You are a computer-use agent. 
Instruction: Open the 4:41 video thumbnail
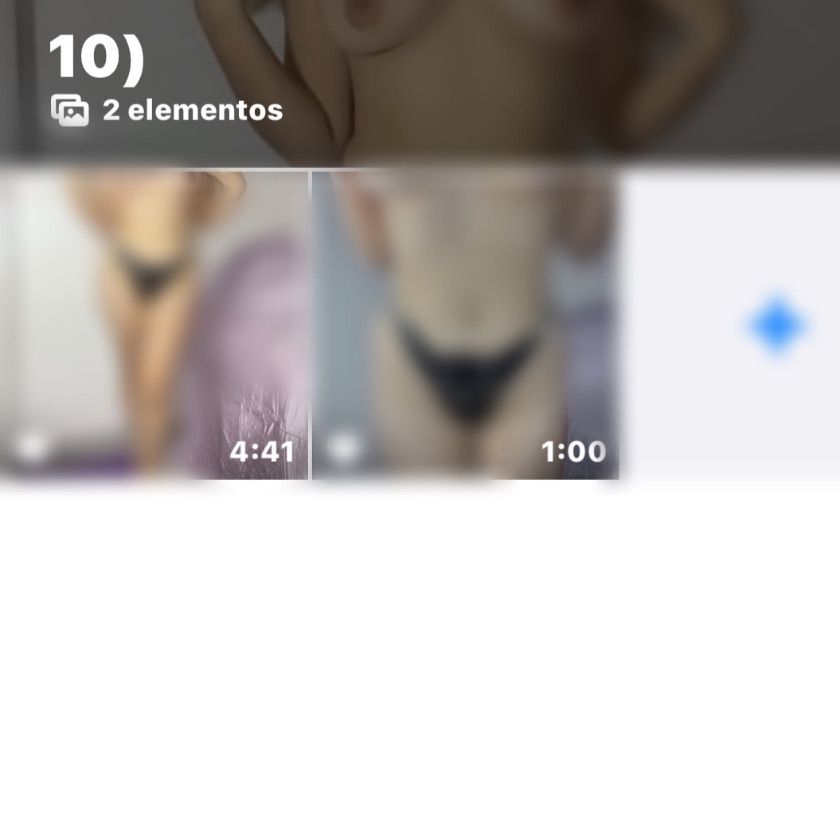153,325
